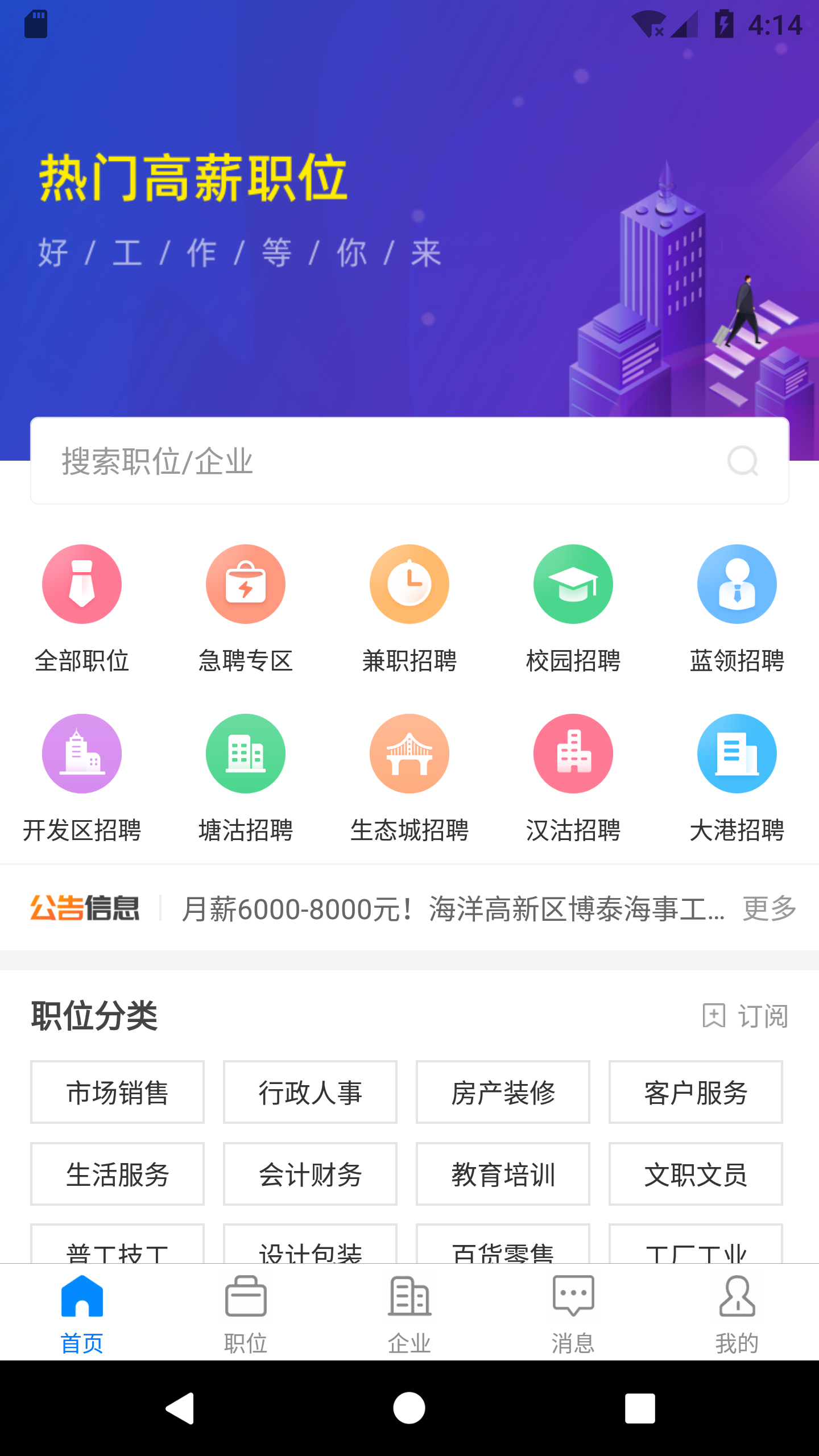Select the 行政人事 job category
The height and width of the screenshot is (1456, 819).
click(x=310, y=1092)
